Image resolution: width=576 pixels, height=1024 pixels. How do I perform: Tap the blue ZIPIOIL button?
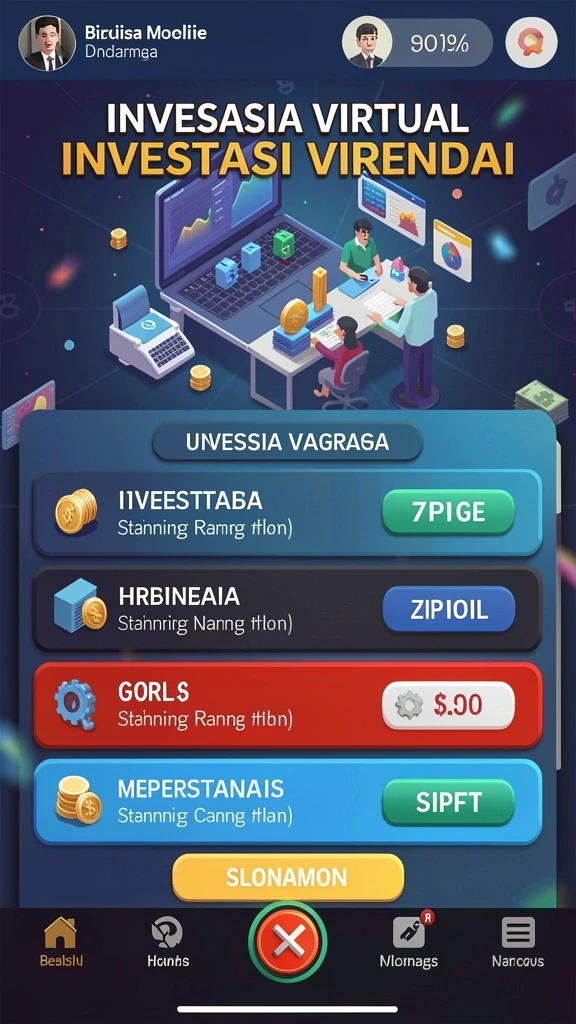point(448,609)
